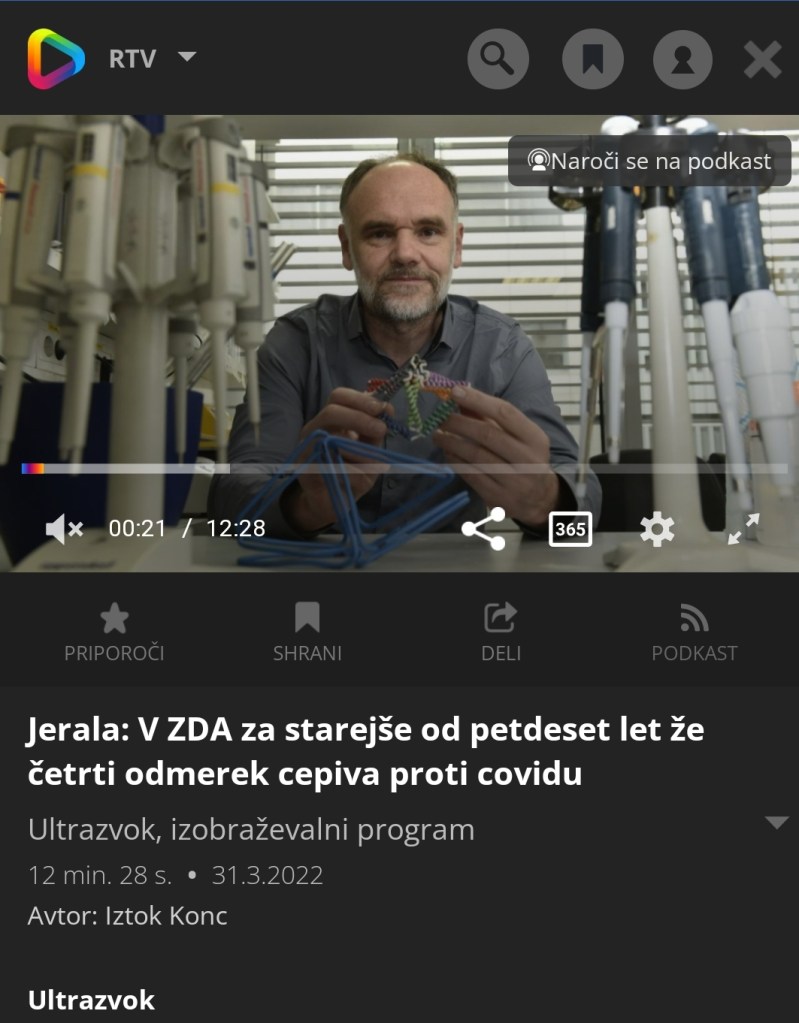Recommend this episode with Priporoči
Image resolution: width=799 pixels, height=1023 pixels.
pos(114,632)
